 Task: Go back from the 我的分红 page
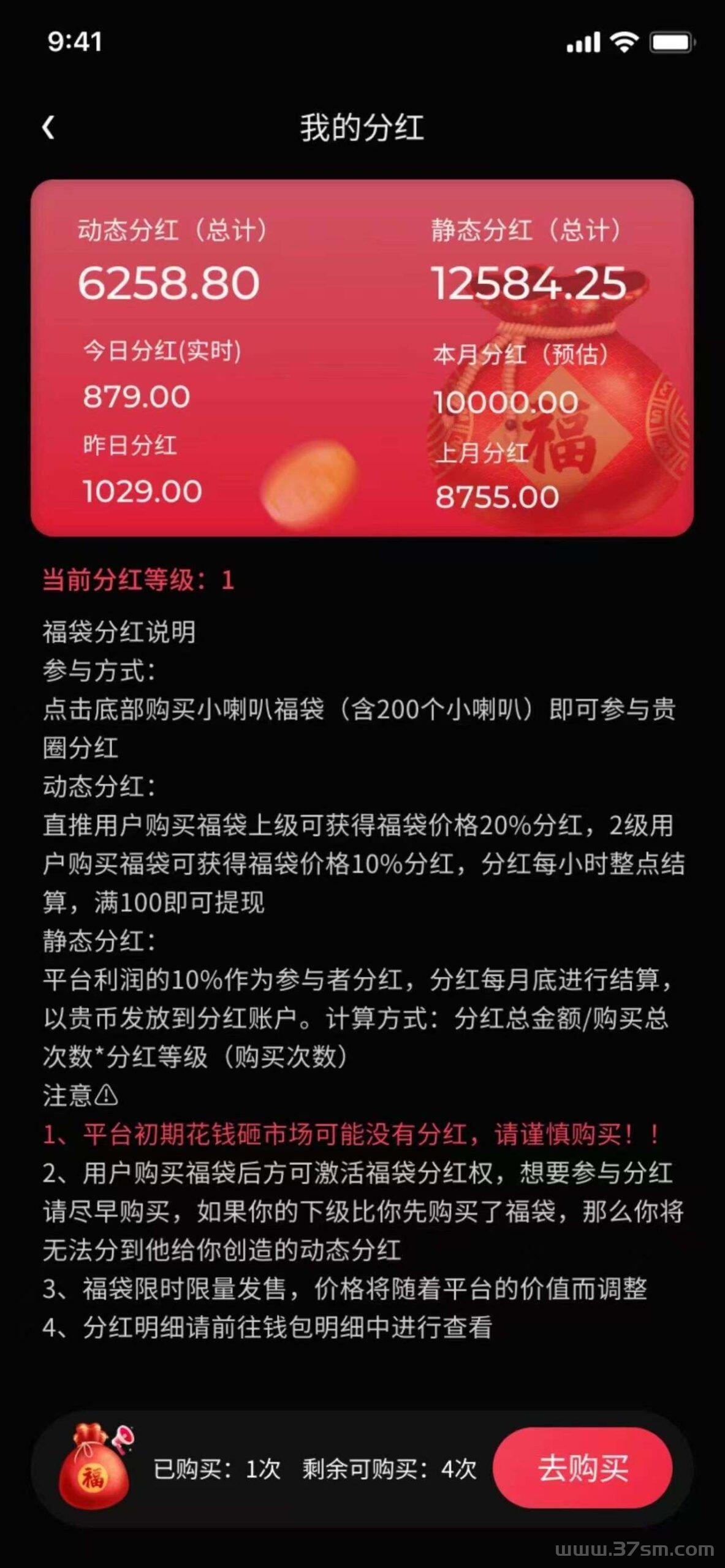(49, 127)
